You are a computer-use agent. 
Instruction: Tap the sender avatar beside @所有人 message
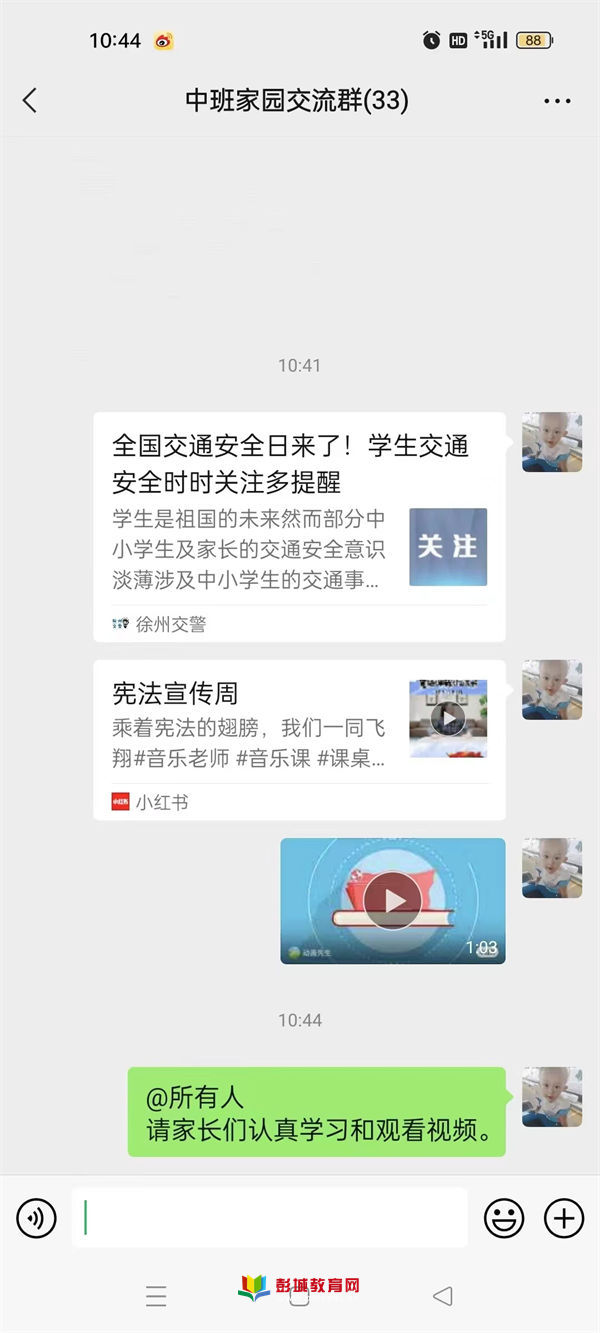[552, 1096]
